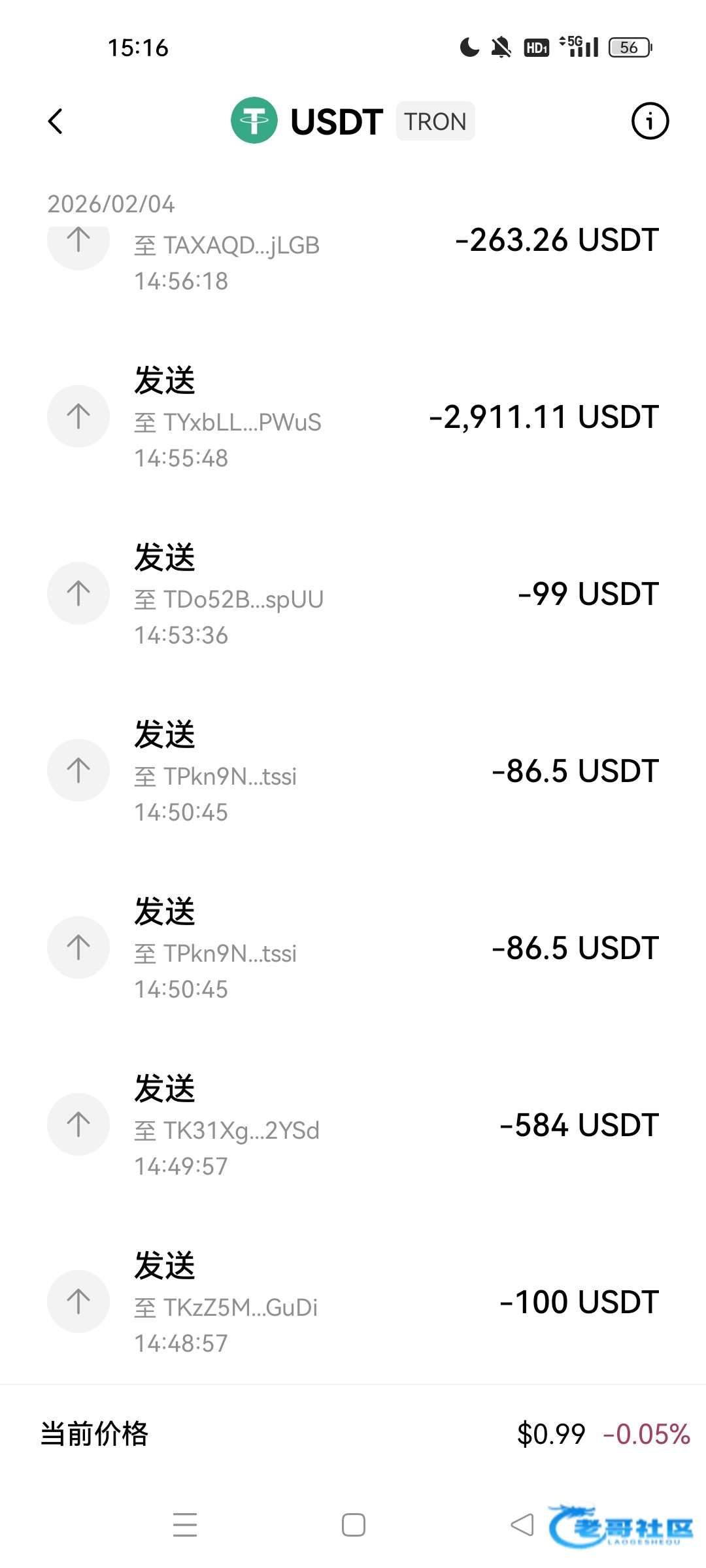Tap the system home button
The width and height of the screenshot is (706, 1568).
click(x=354, y=1525)
